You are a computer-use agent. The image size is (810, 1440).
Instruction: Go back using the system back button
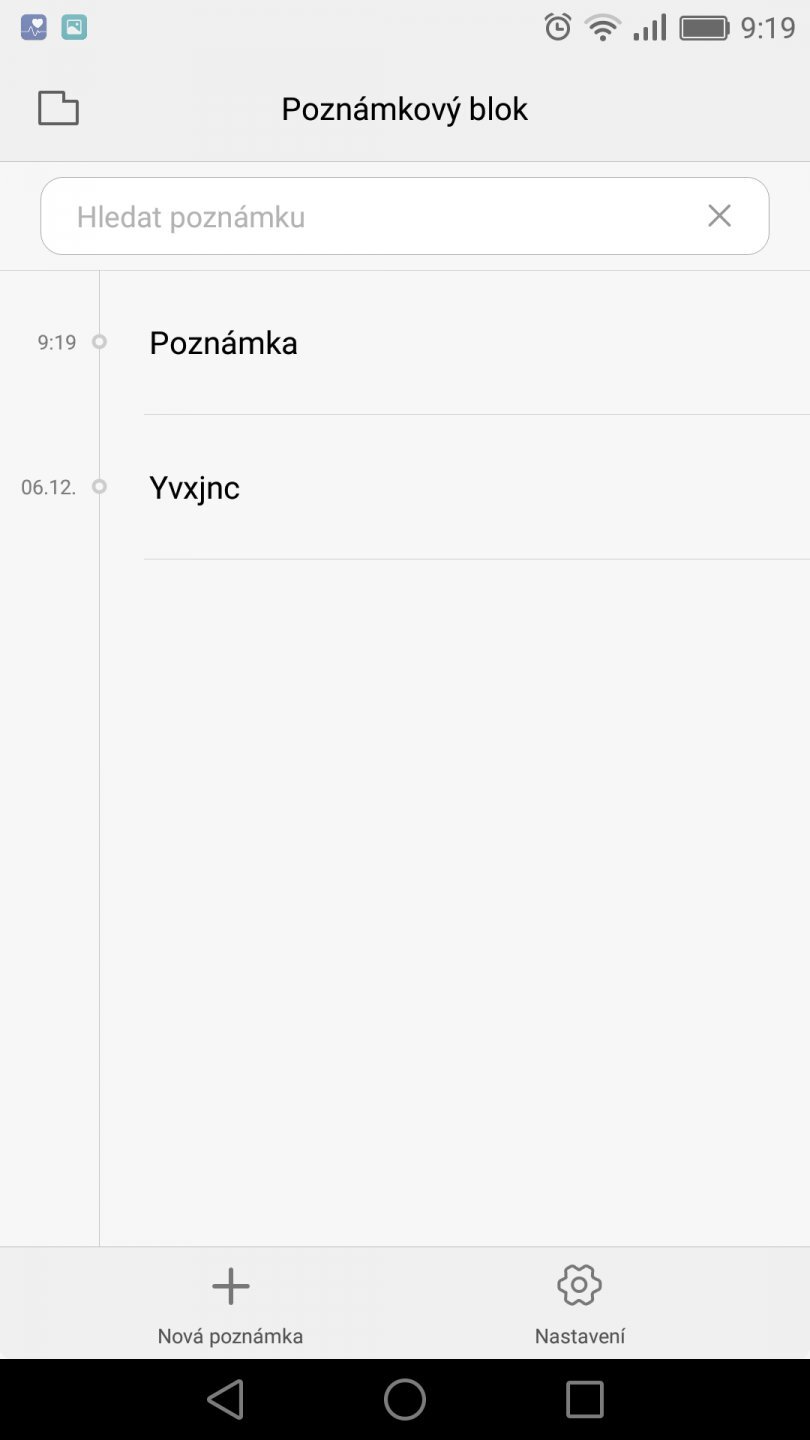click(226, 1399)
